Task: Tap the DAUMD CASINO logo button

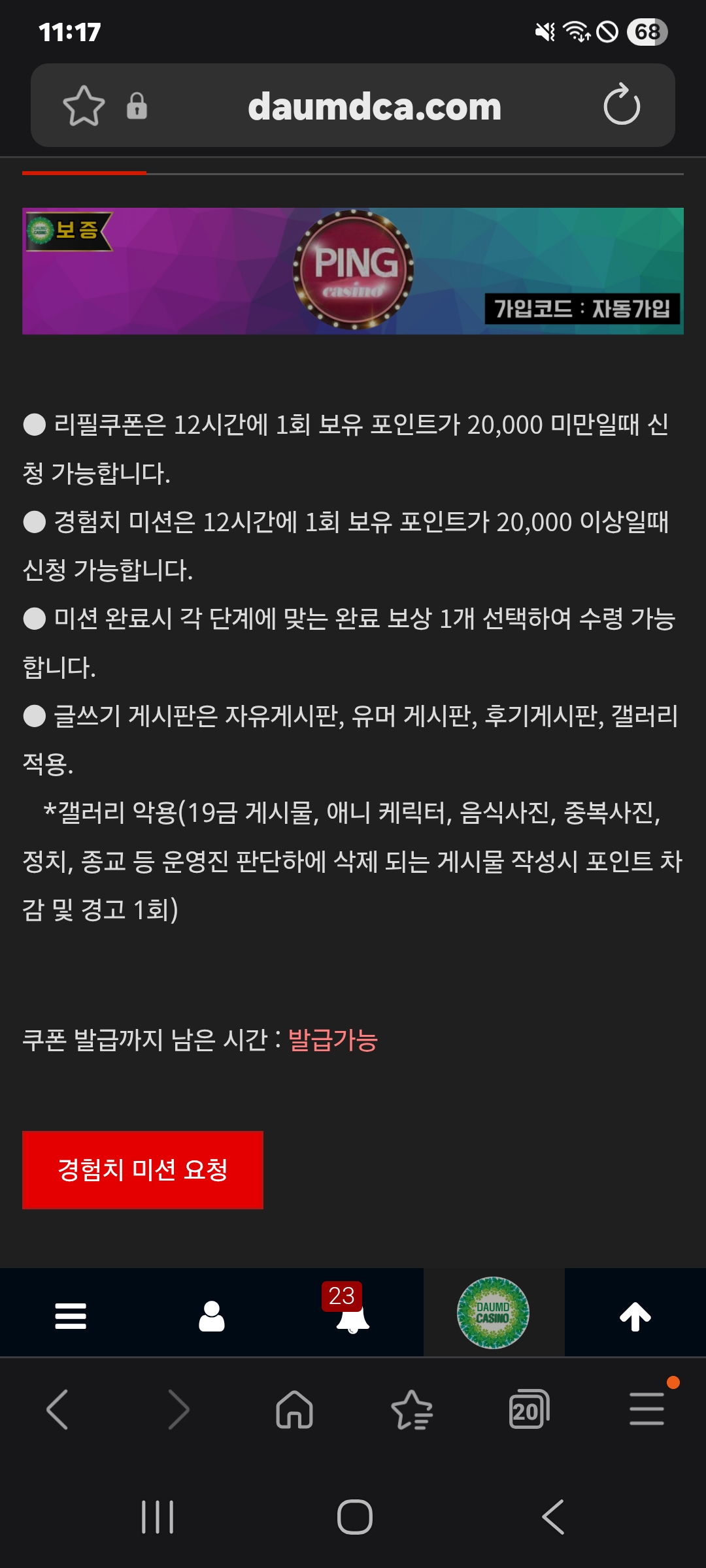Action: pos(493,1313)
